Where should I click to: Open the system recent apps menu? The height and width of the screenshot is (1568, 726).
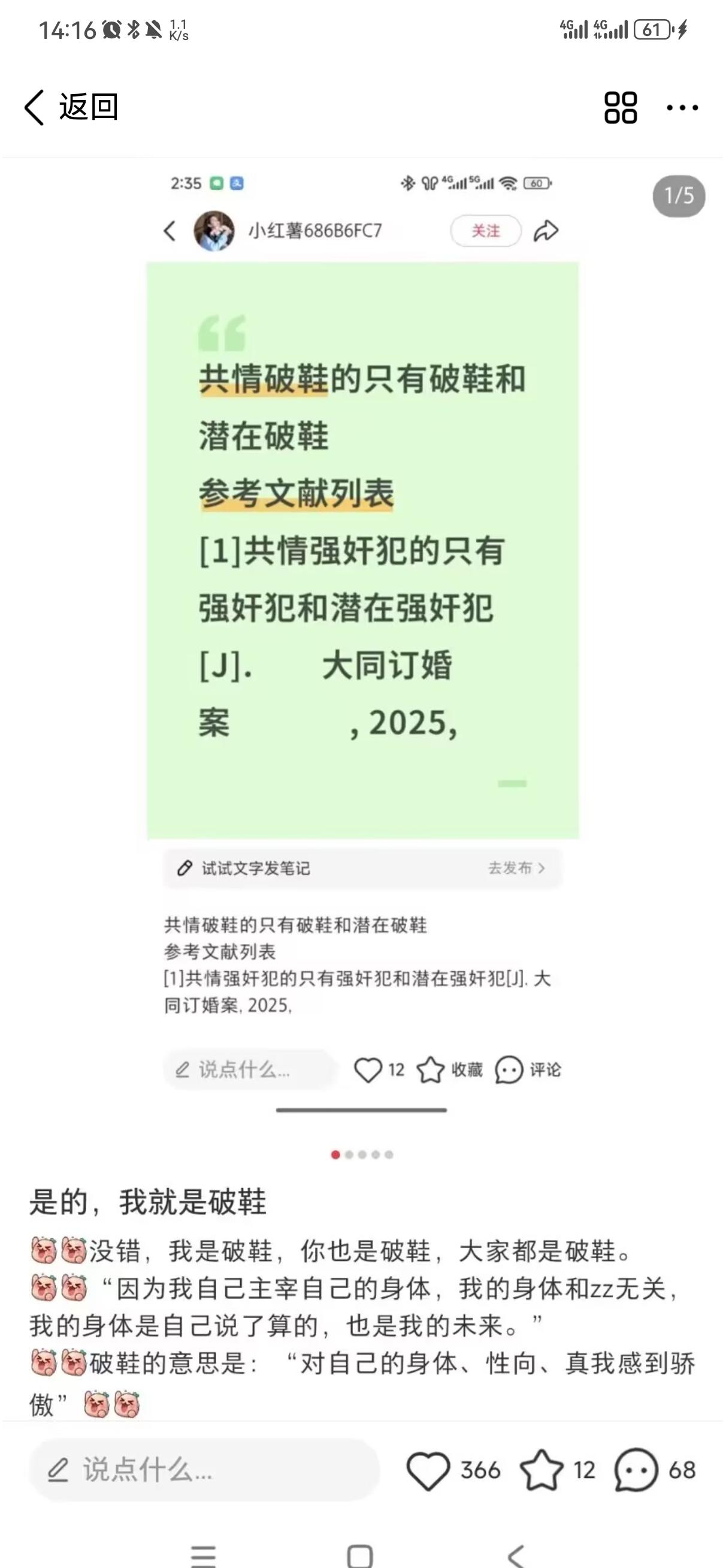(203, 1555)
